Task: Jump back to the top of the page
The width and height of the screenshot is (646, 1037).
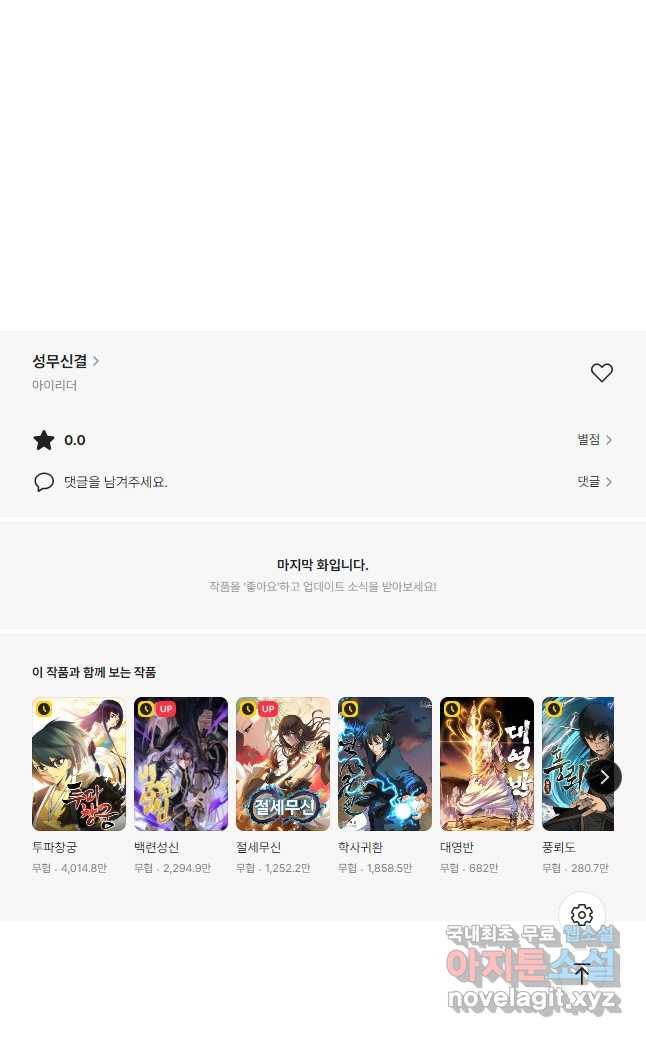Action: [x=582, y=973]
